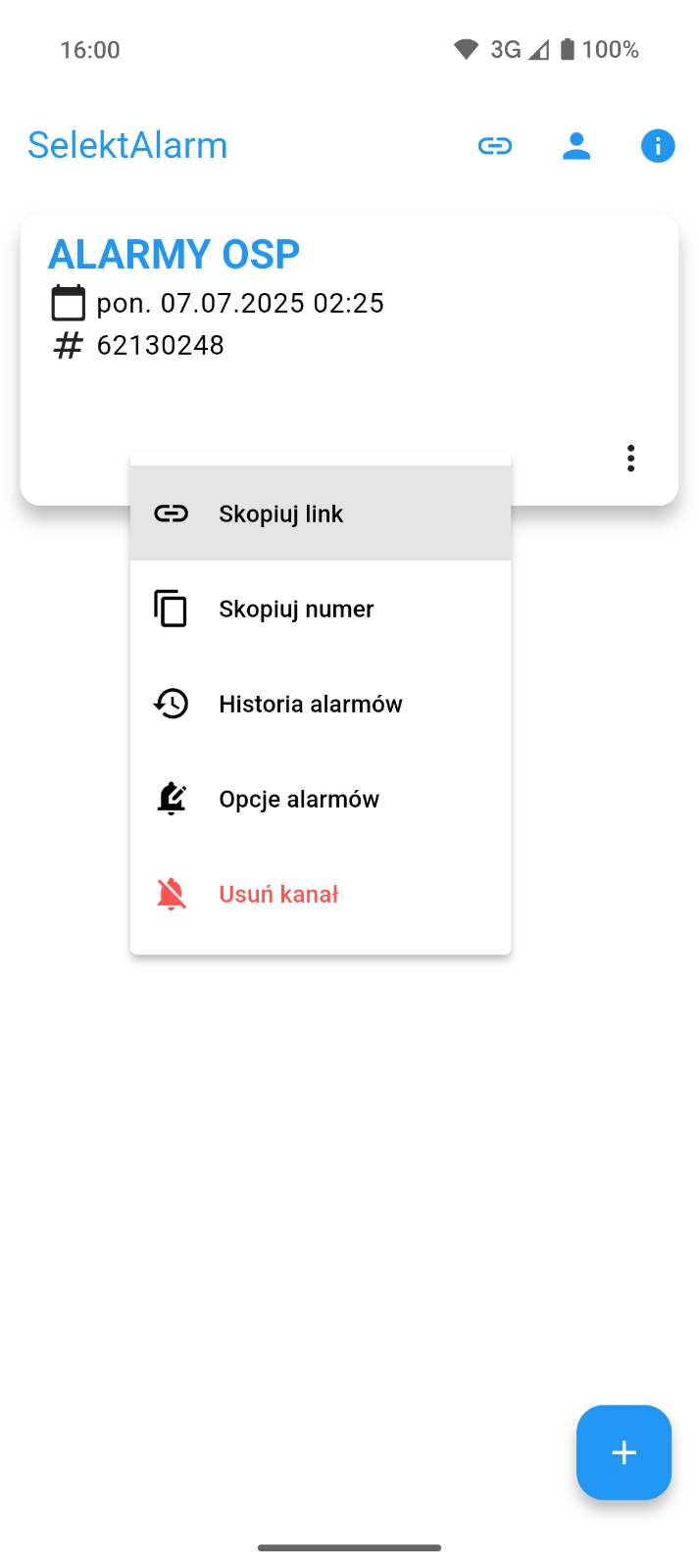Choose Skopiuj numer option
Viewport: 699px width, 1568px height.
coord(320,609)
